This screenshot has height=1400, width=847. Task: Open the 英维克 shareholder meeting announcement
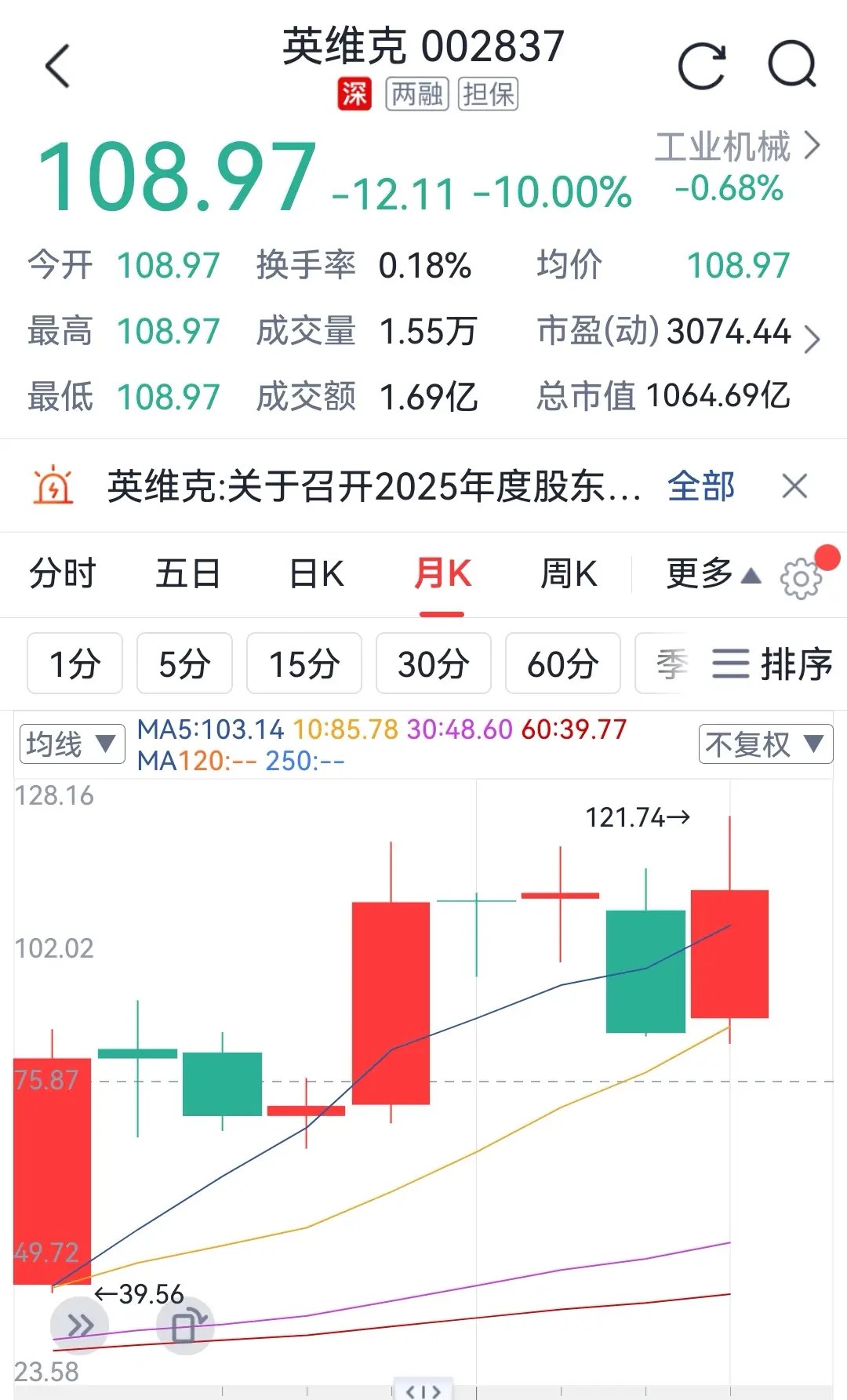[x=373, y=487]
